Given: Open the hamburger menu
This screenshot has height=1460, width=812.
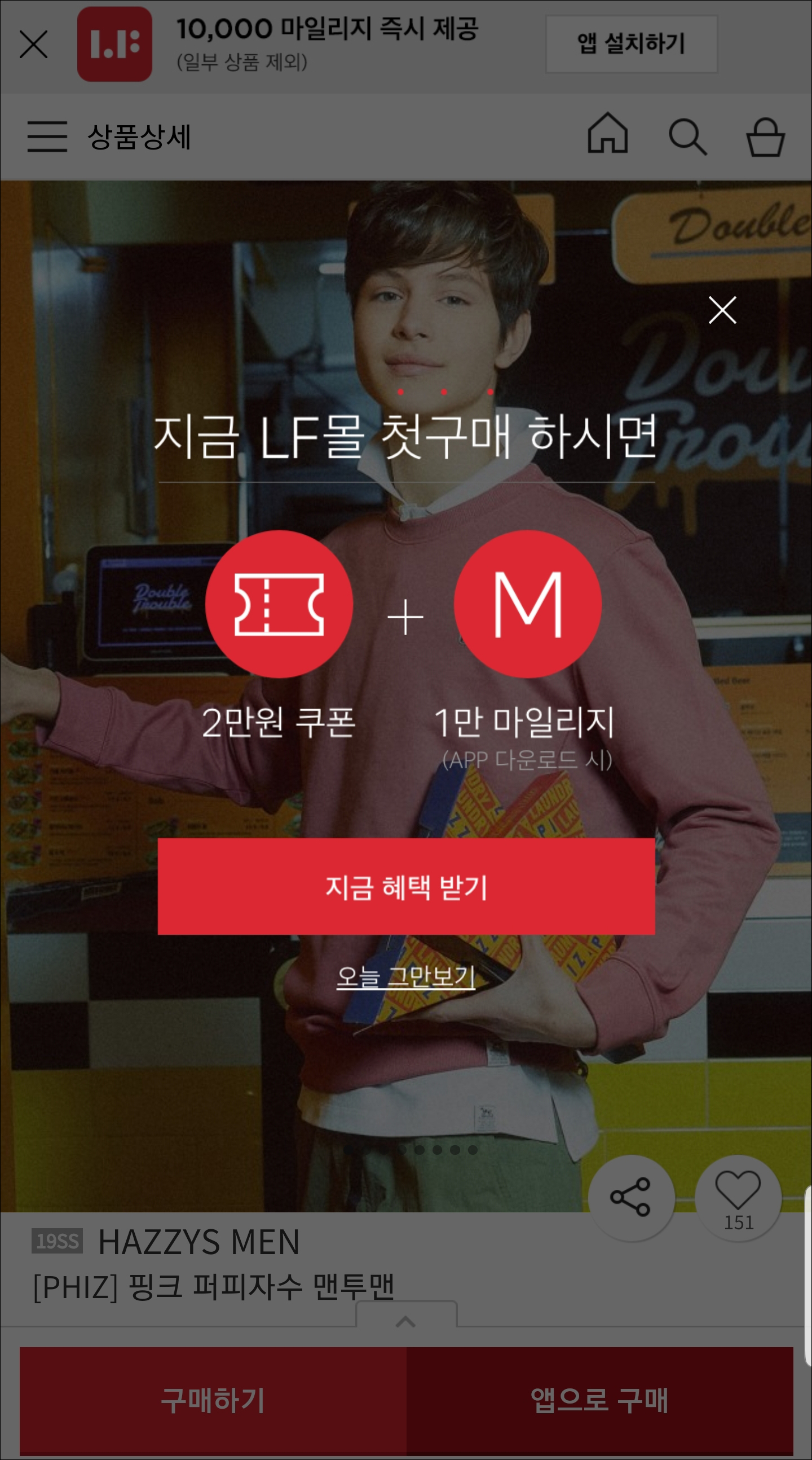Looking at the screenshot, I should (x=47, y=136).
